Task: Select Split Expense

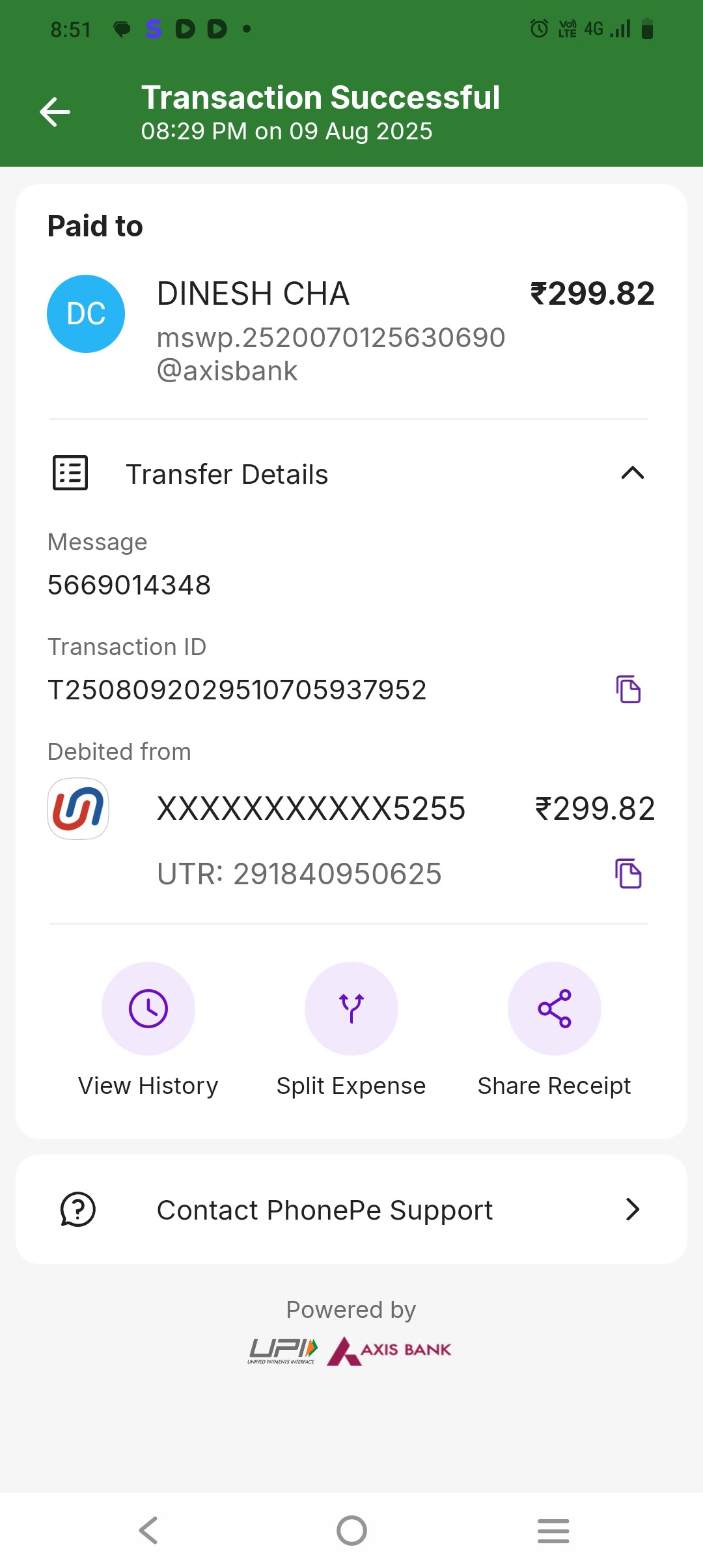Action: [351, 1009]
